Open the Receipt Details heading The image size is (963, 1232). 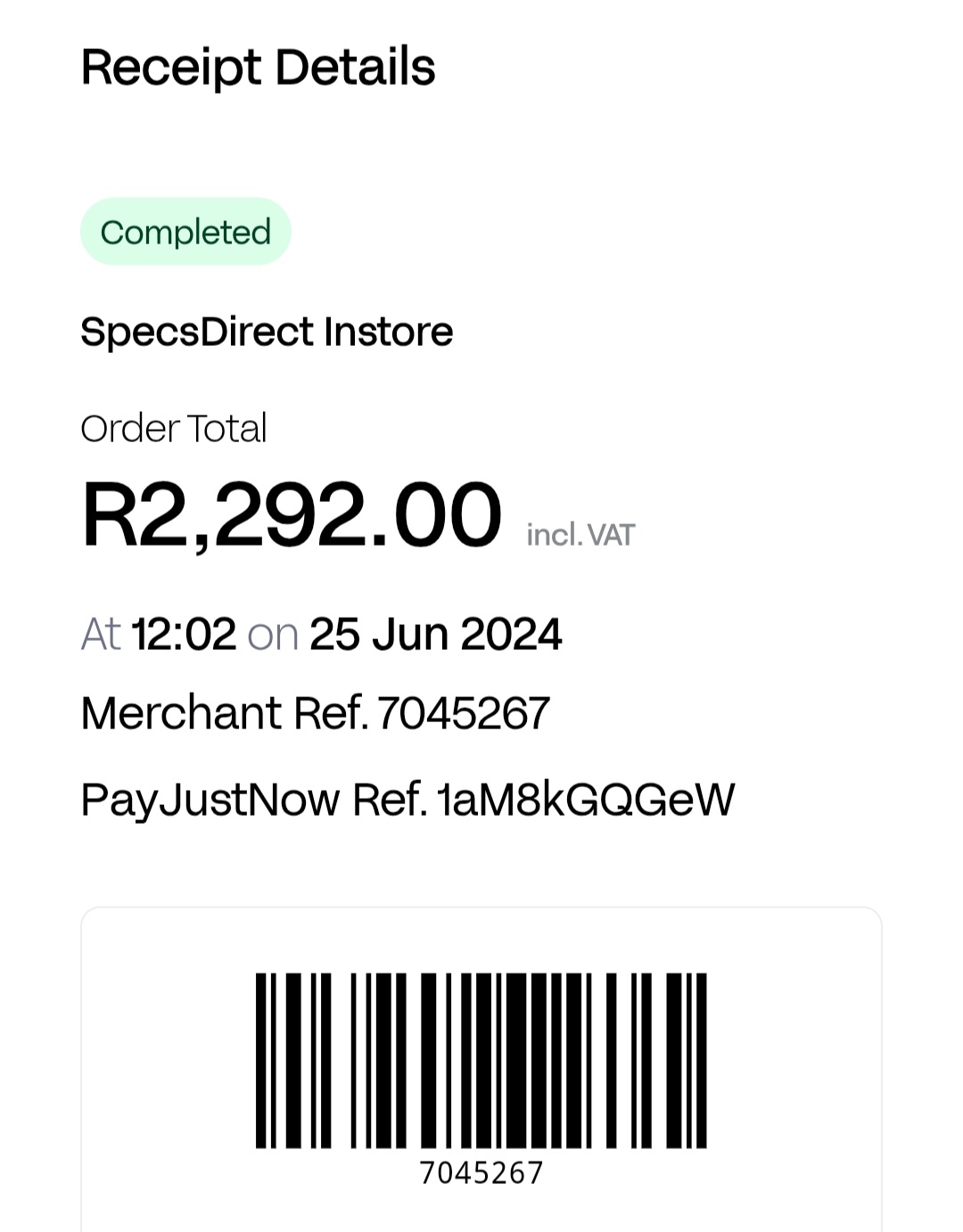[x=258, y=66]
